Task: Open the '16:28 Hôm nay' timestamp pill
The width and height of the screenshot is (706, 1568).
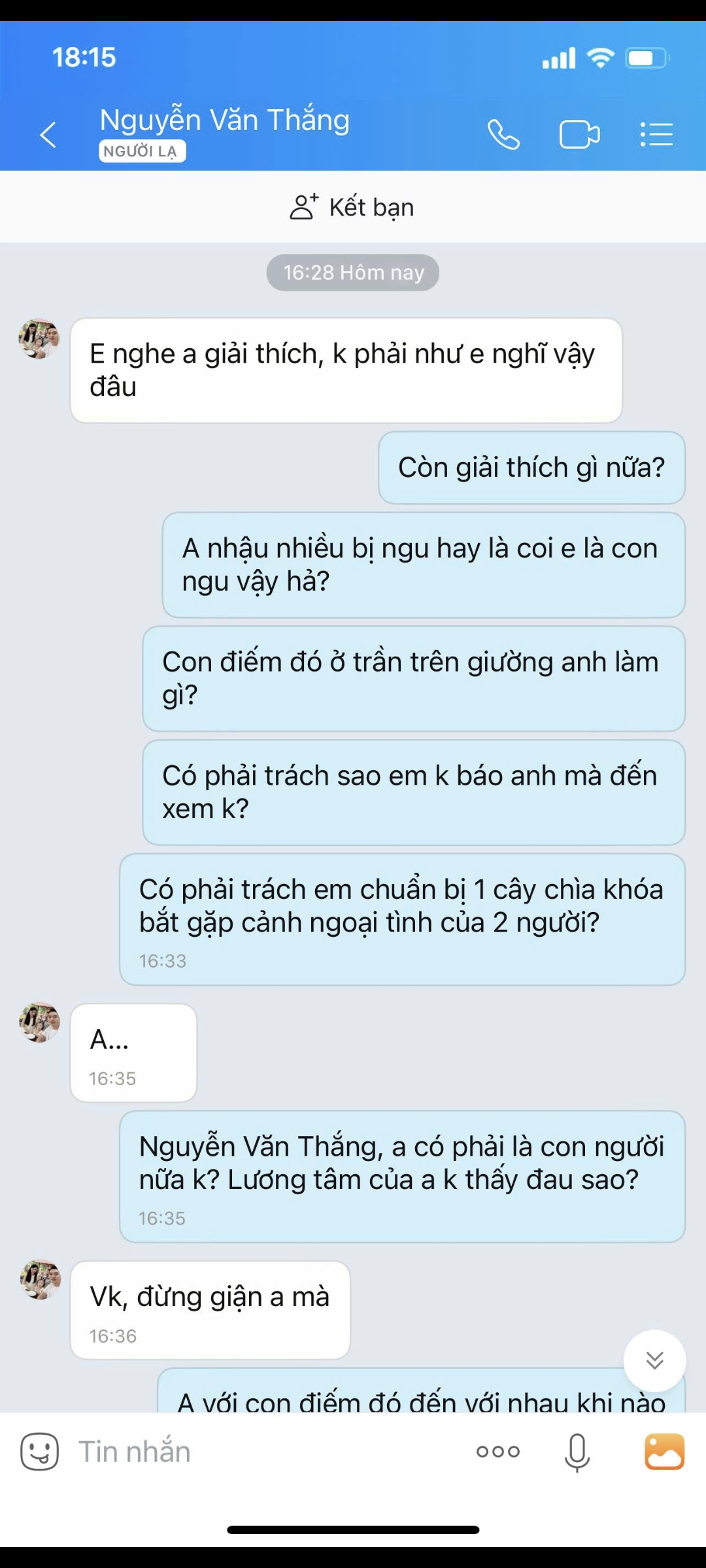Action: [x=352, y=272]
